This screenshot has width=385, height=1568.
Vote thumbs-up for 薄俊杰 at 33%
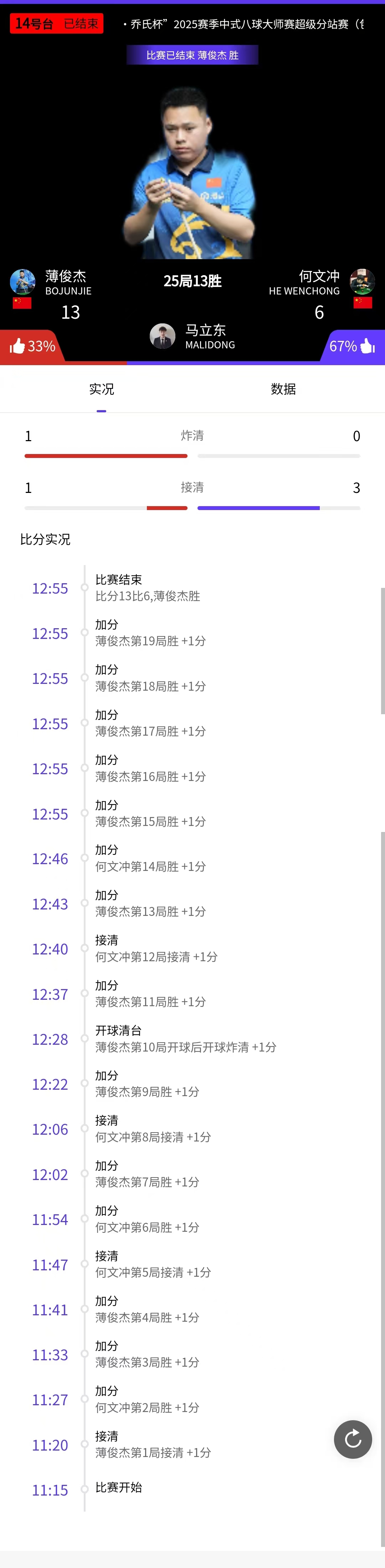pos(32,346)
